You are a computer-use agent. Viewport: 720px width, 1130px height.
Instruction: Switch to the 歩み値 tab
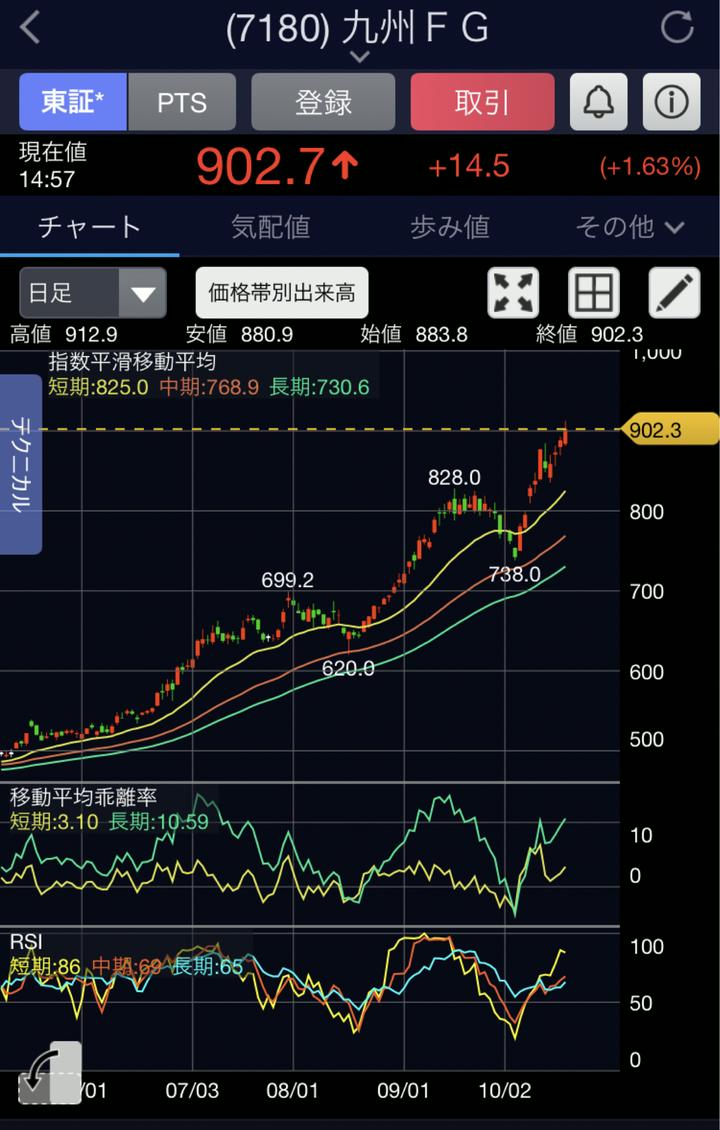tap(450, 227)
